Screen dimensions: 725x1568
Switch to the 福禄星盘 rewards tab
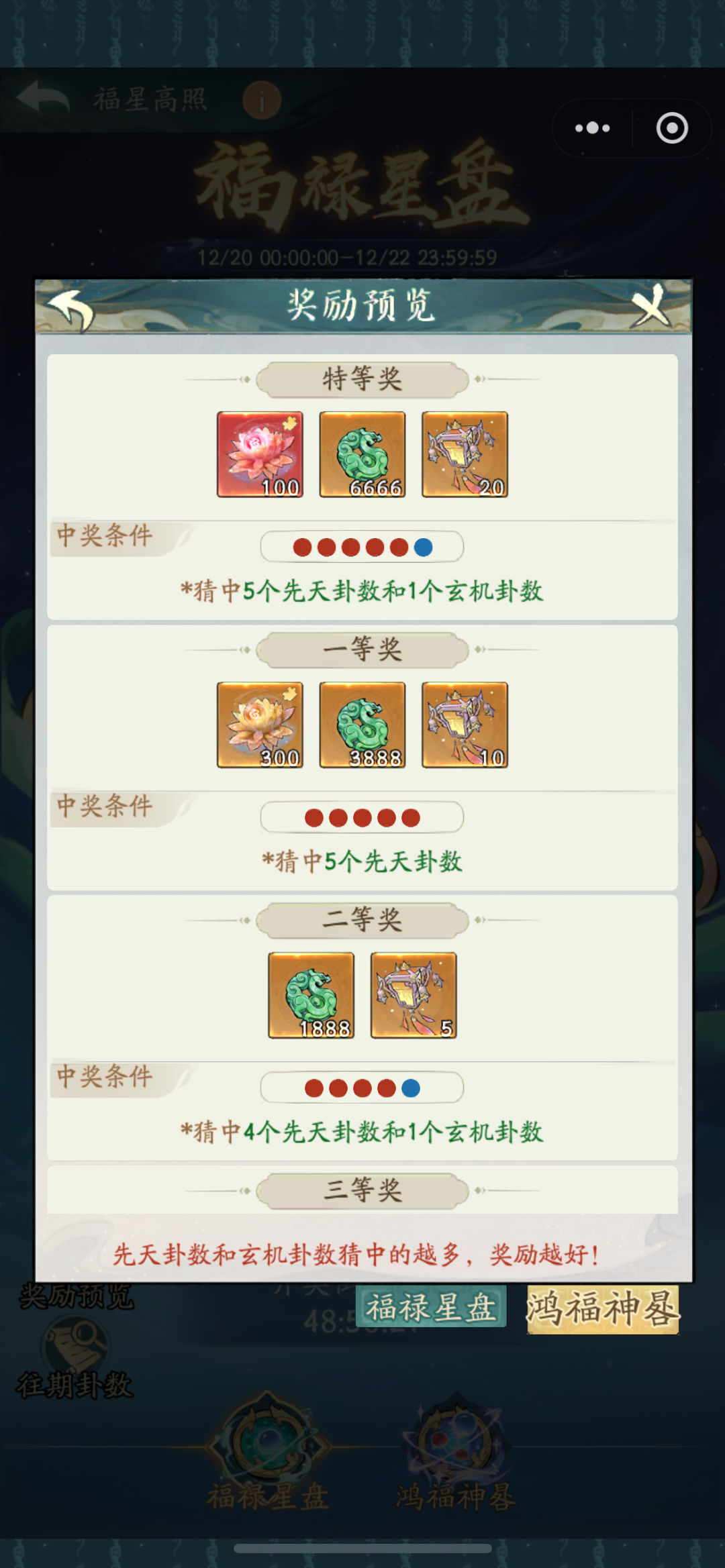430,1307
